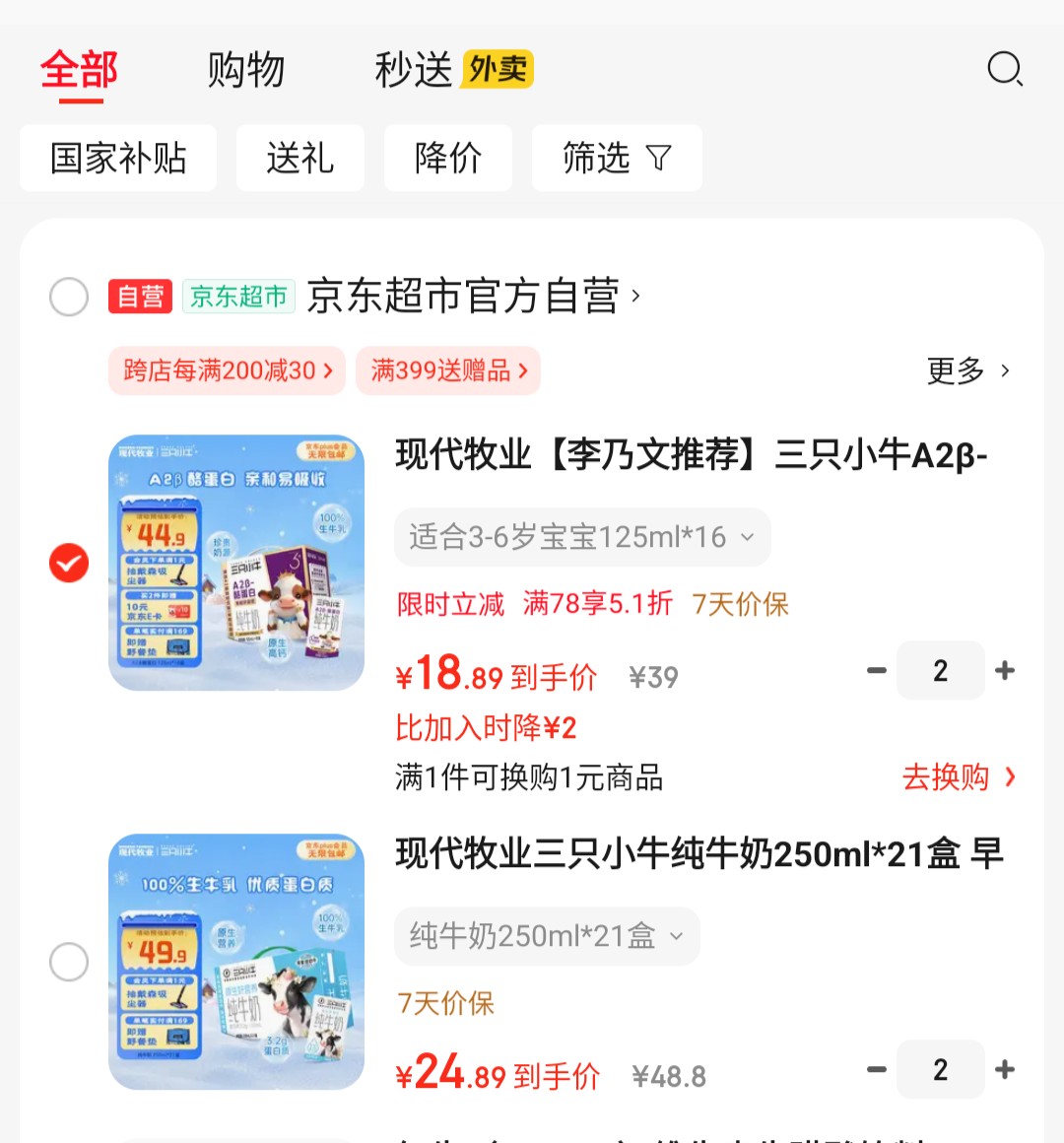Increase quantity of the ¥18.89 milk item
Viewport: 1064px width, 1143px height.
coord(1005,670)
